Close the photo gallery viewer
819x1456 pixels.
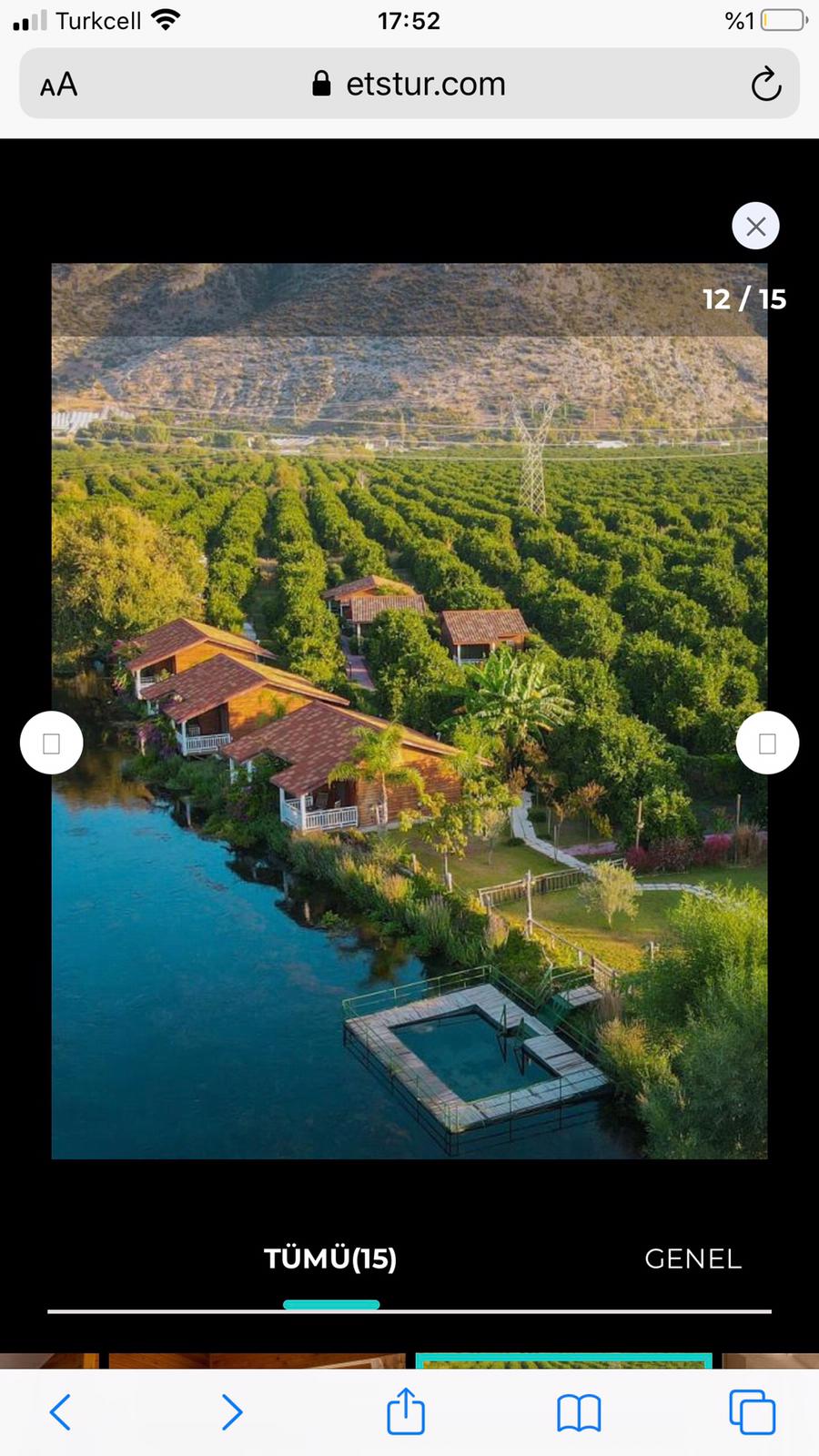[x=755, y=227]
